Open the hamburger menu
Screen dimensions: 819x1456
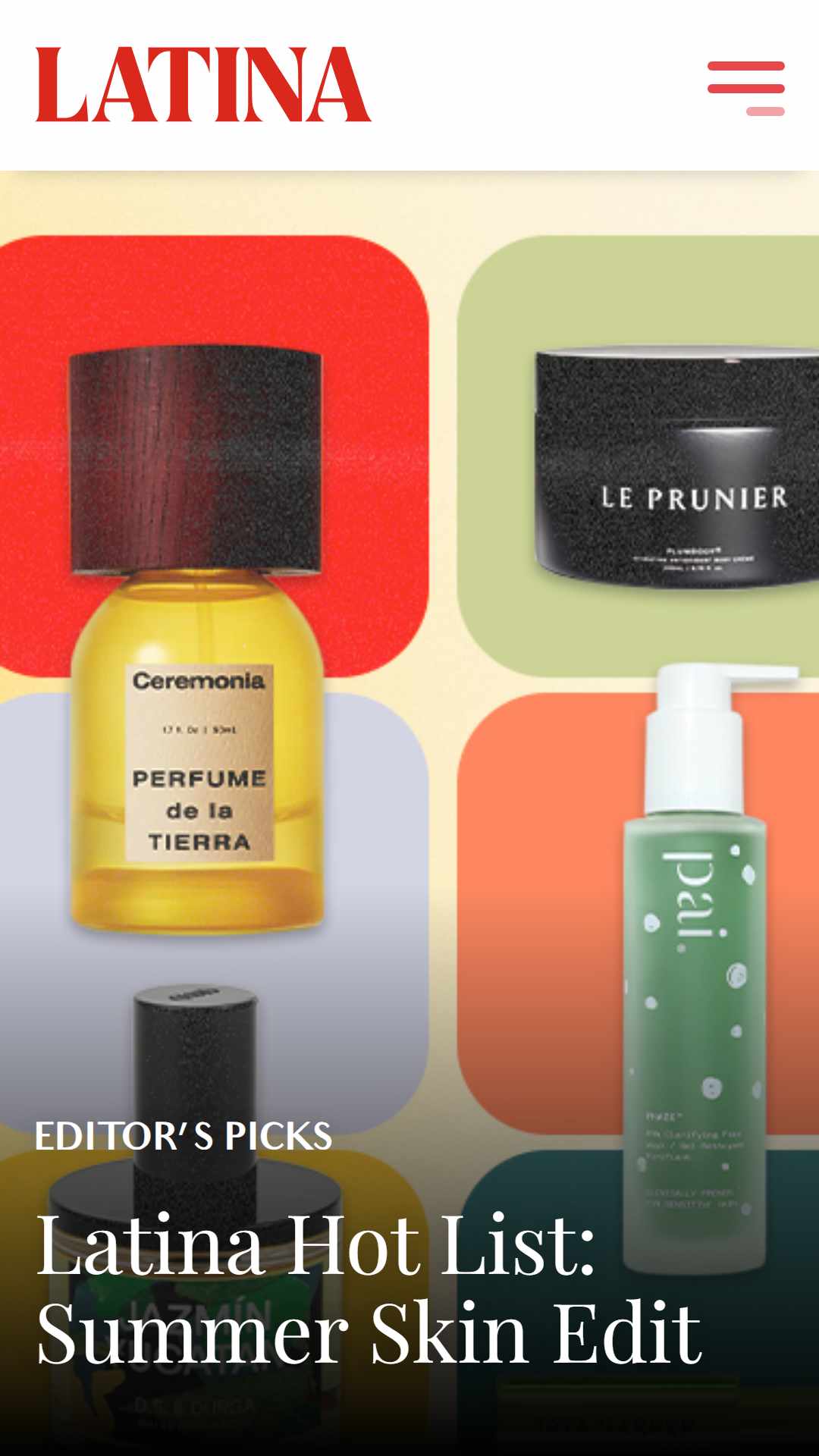click(x=745, y=88)
